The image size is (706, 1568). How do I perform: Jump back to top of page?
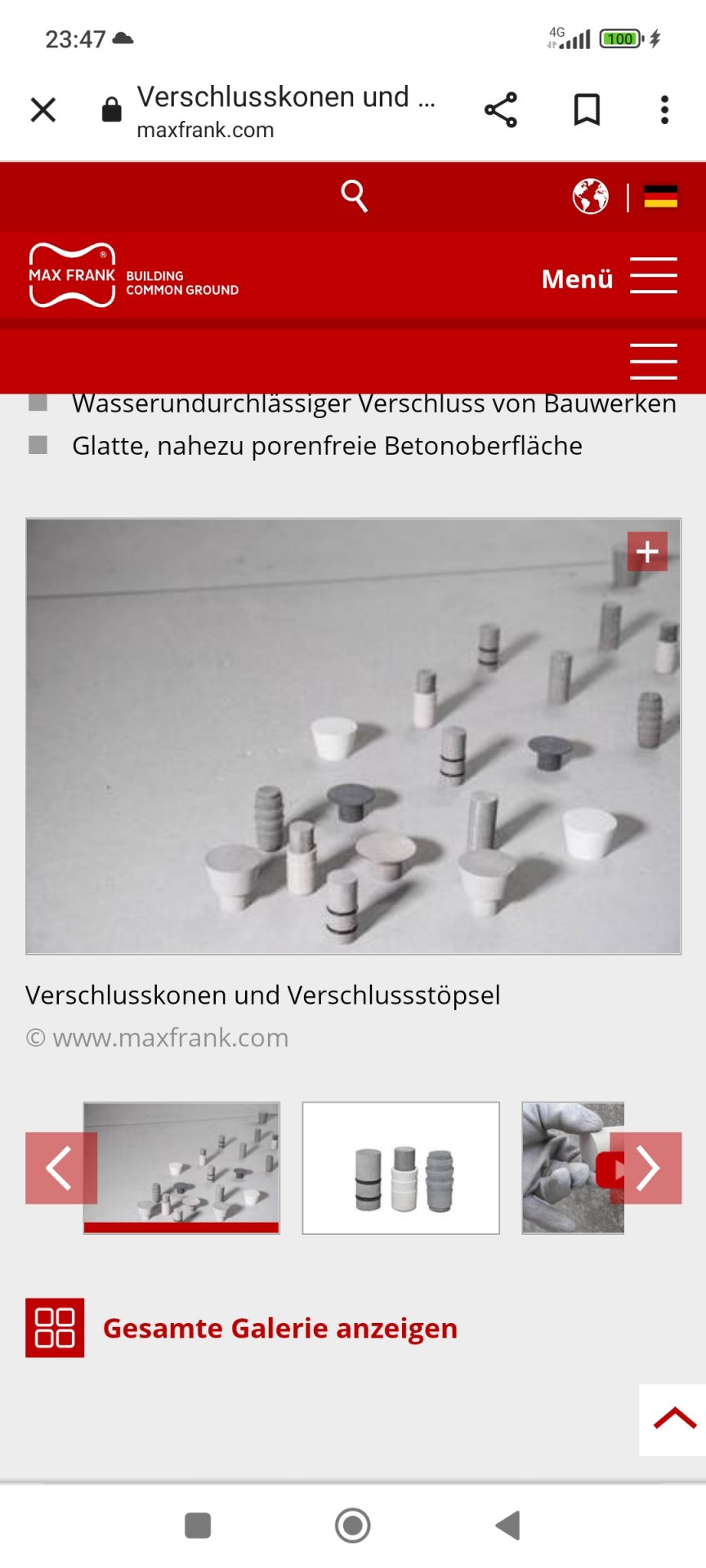pos(672,1419)
